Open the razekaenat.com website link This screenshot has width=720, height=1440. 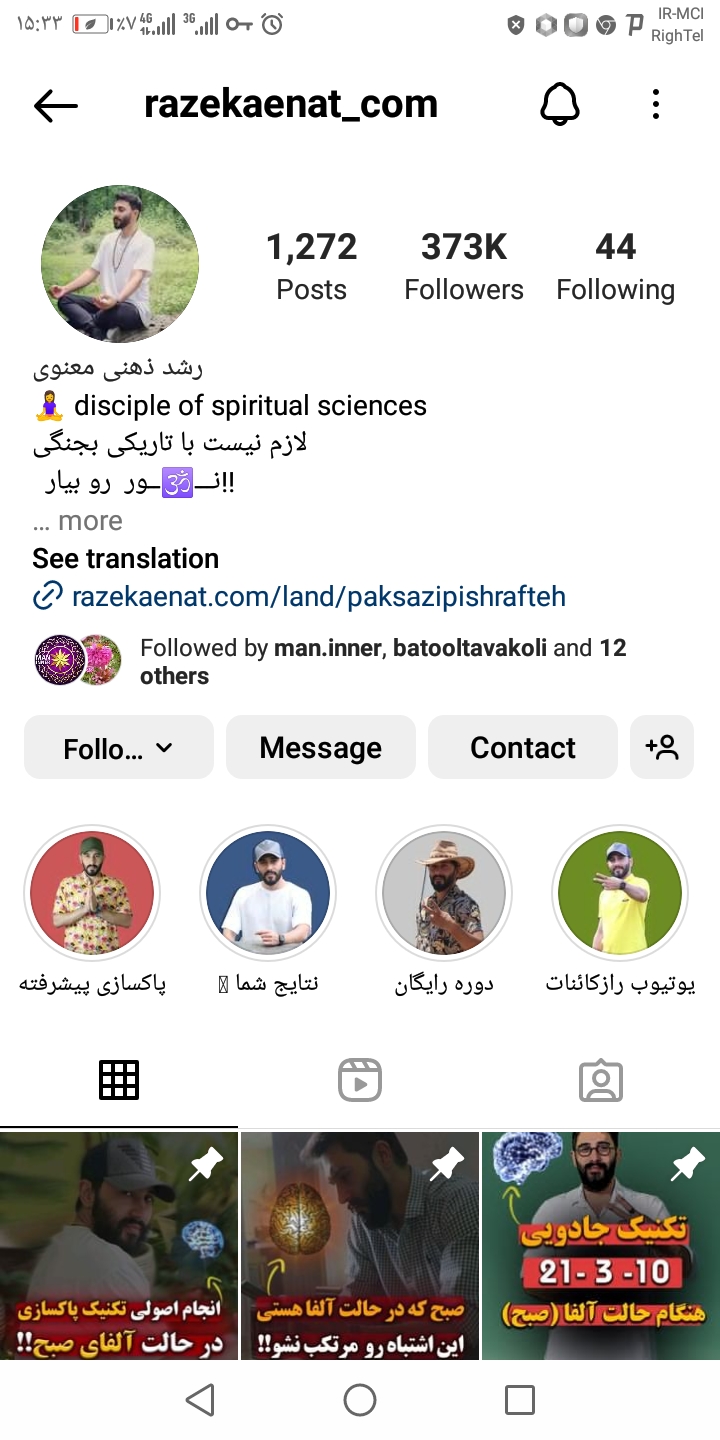tap(318, 597)
